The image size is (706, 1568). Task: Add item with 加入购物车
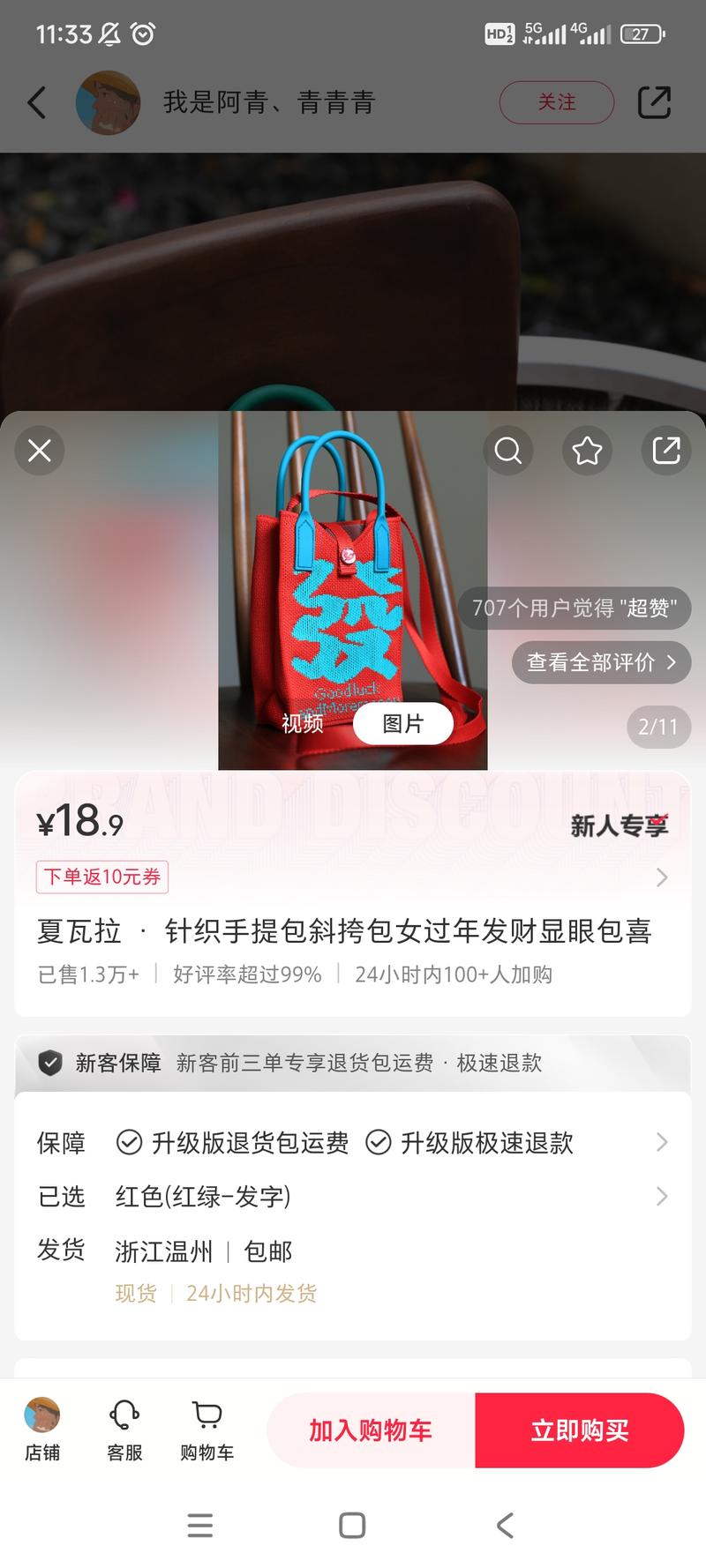pos(371,1430)
